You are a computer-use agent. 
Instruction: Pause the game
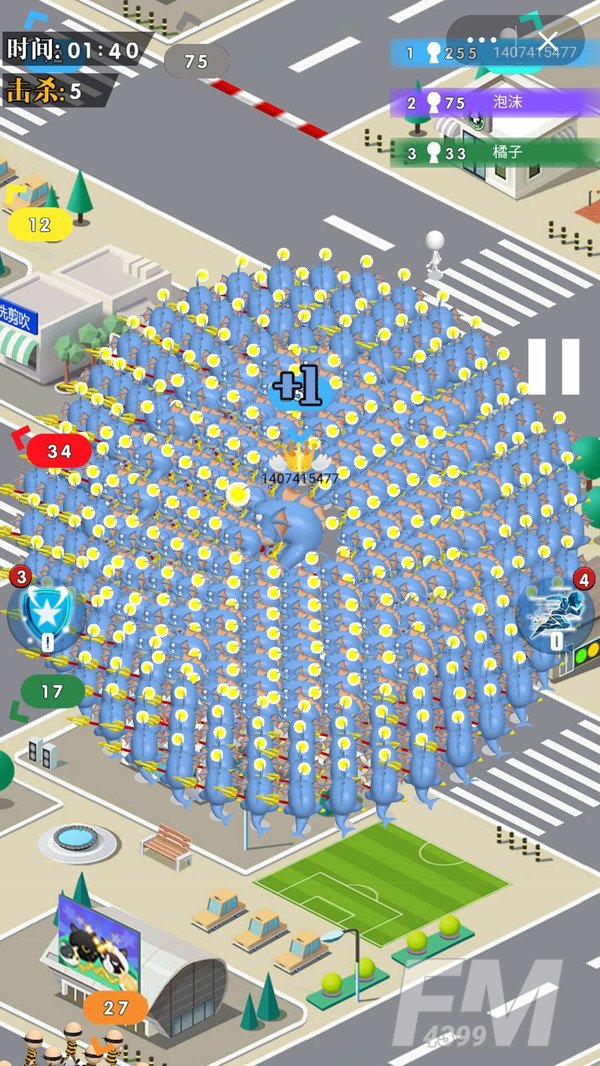[553, 366]
